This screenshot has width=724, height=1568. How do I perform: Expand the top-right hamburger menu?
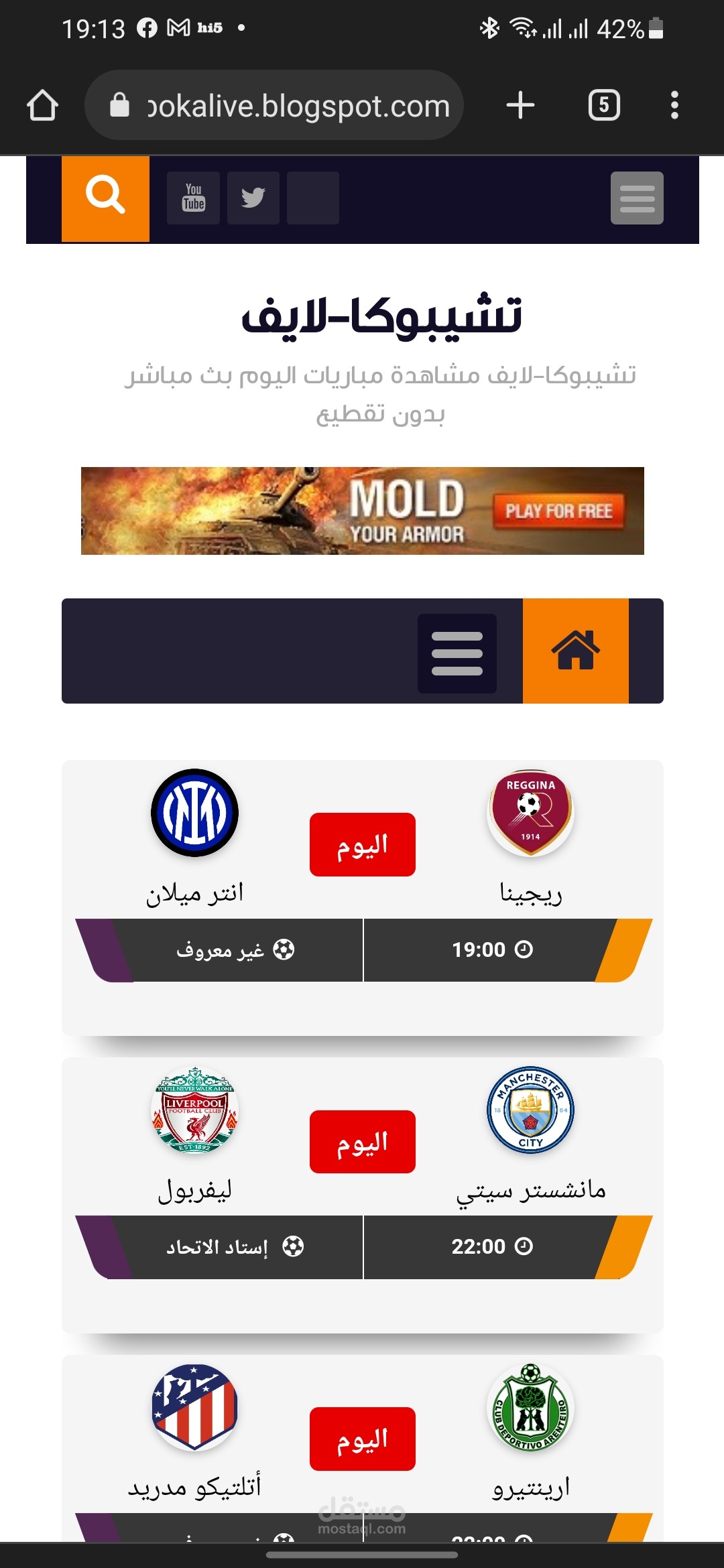pos(635,198)
